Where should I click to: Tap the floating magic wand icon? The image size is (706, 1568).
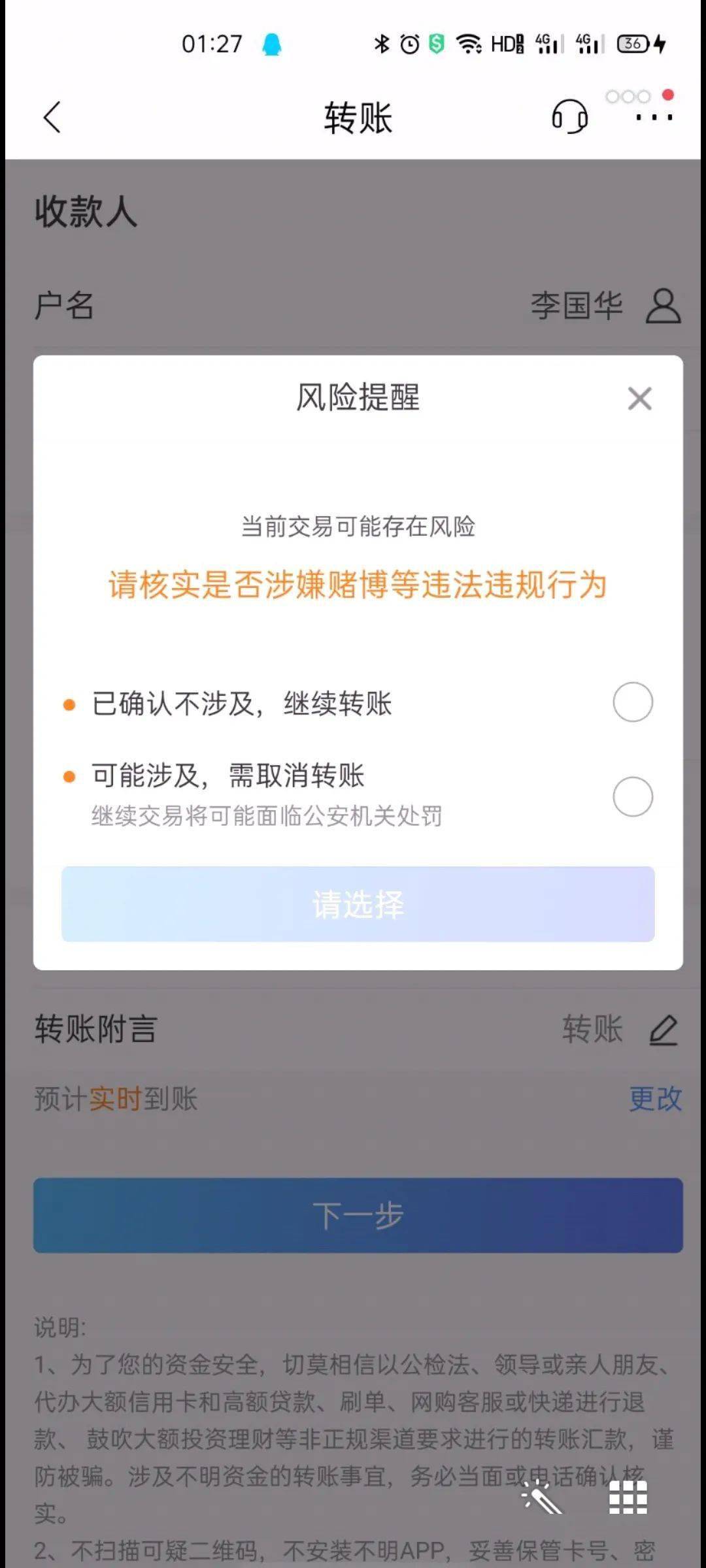542,1497
